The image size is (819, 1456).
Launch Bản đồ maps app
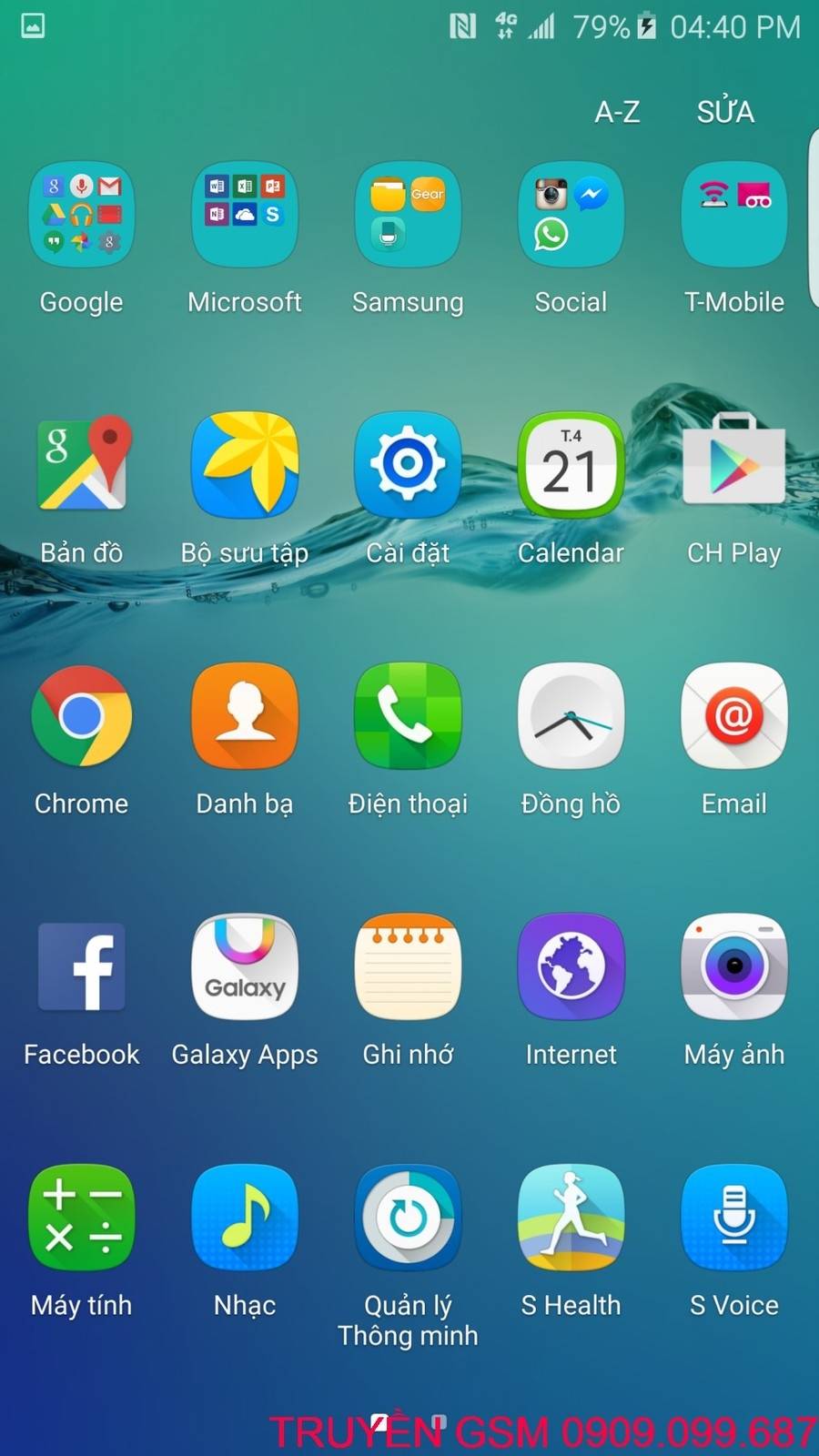tap(82, 464)
